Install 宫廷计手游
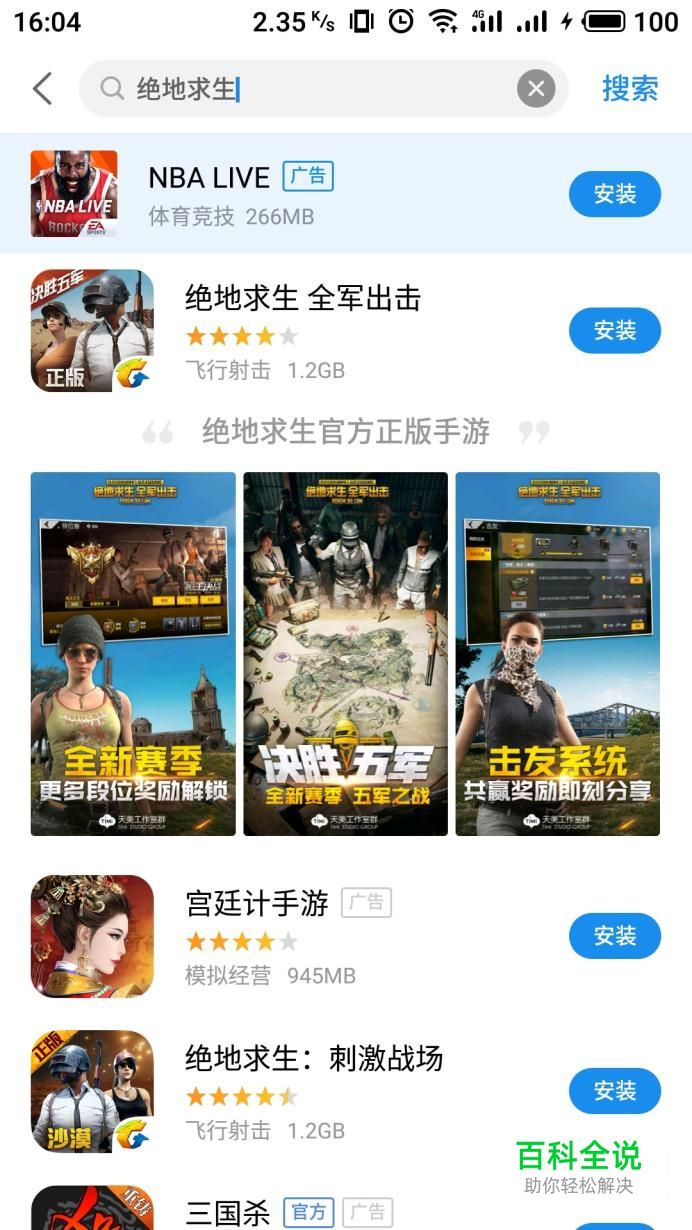Viewport: 692px width, 1230px height. click(614, 936)
